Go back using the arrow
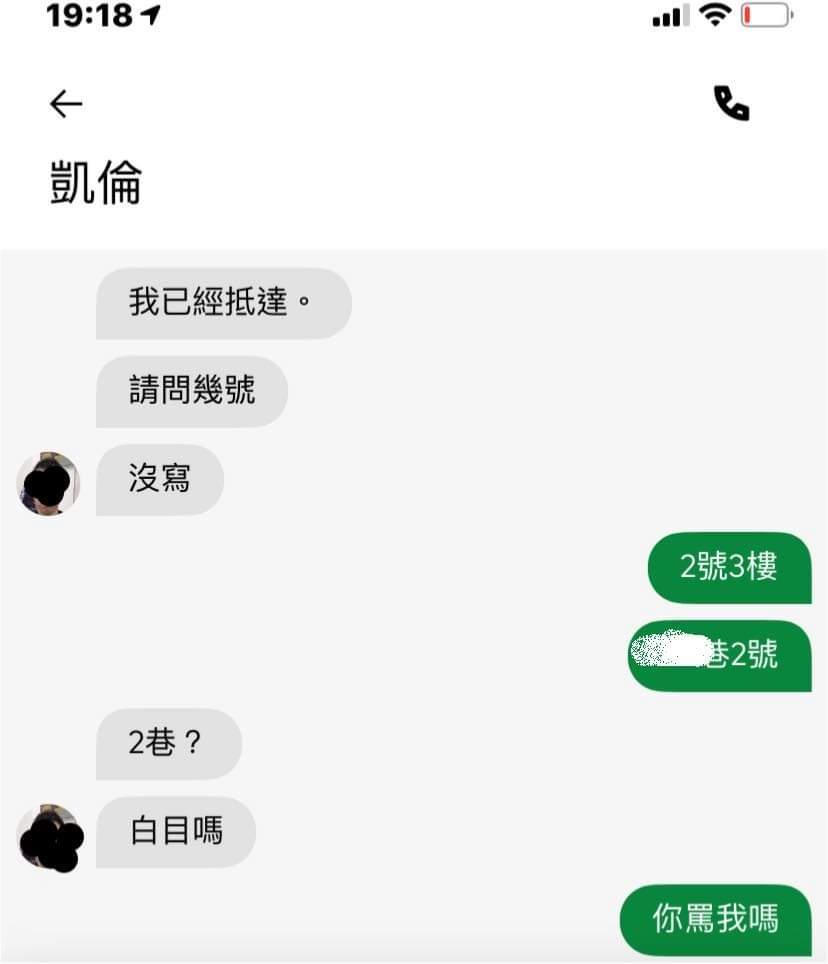 coord(66,103)
